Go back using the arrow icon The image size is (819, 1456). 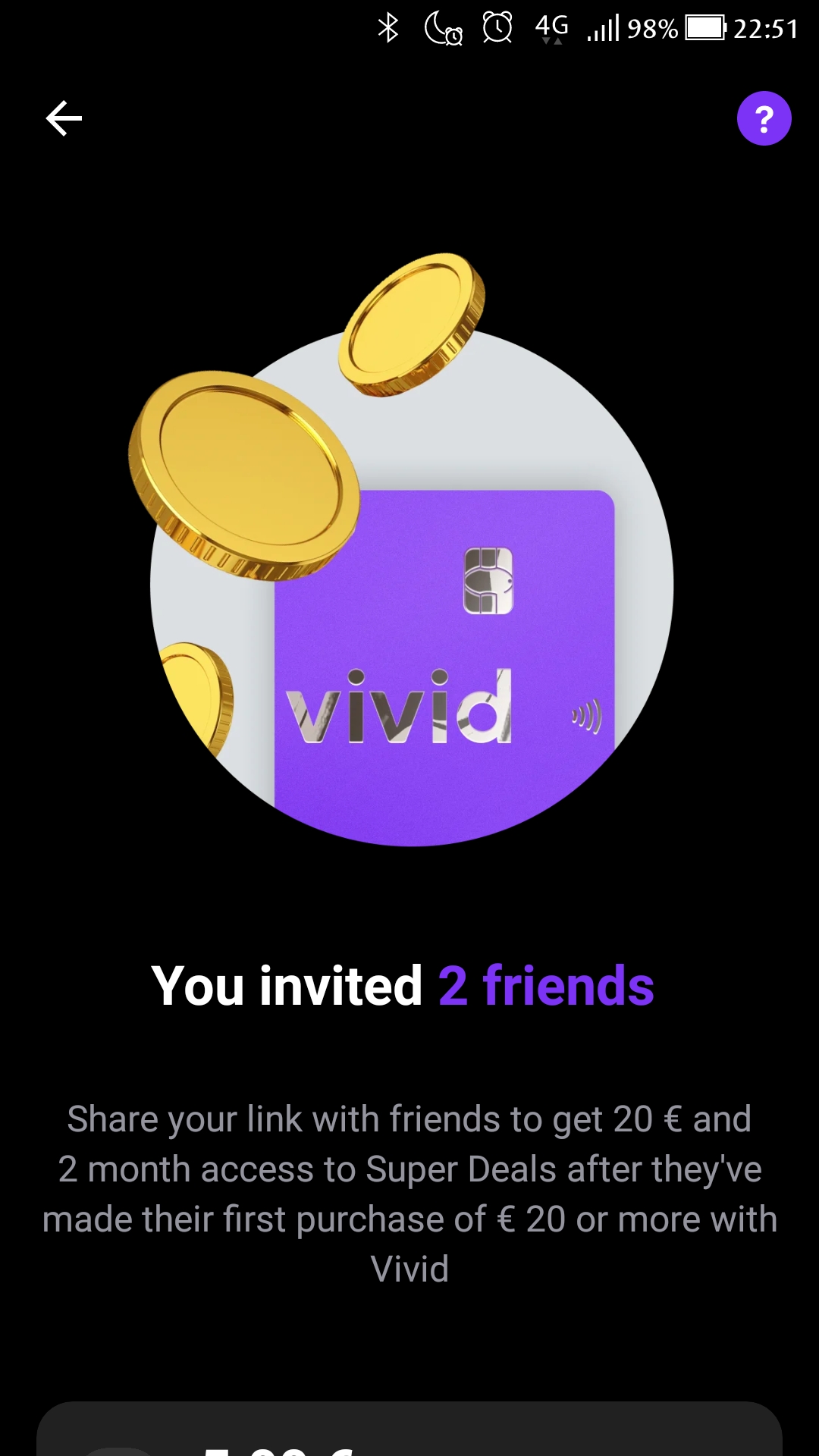64,118
